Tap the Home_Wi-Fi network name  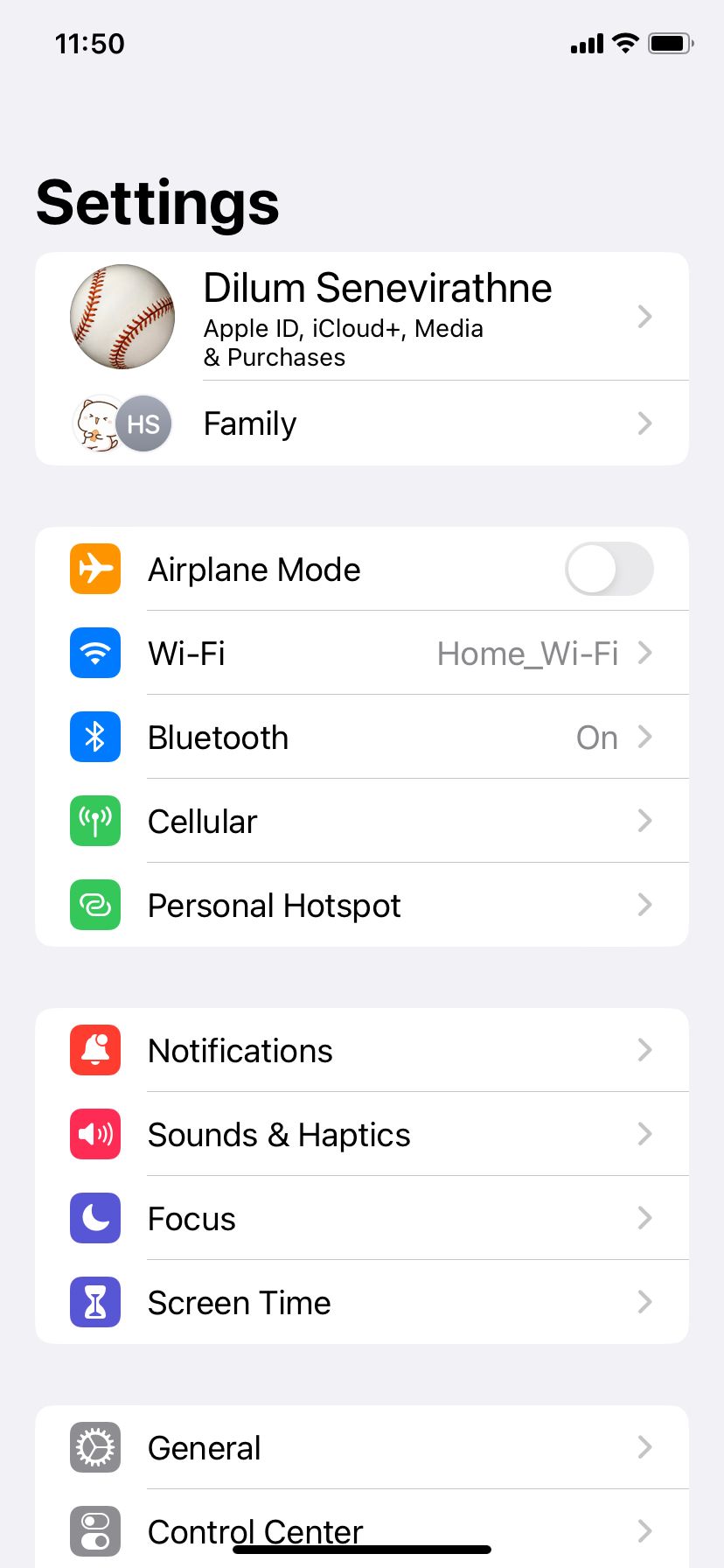click(528, 653)
